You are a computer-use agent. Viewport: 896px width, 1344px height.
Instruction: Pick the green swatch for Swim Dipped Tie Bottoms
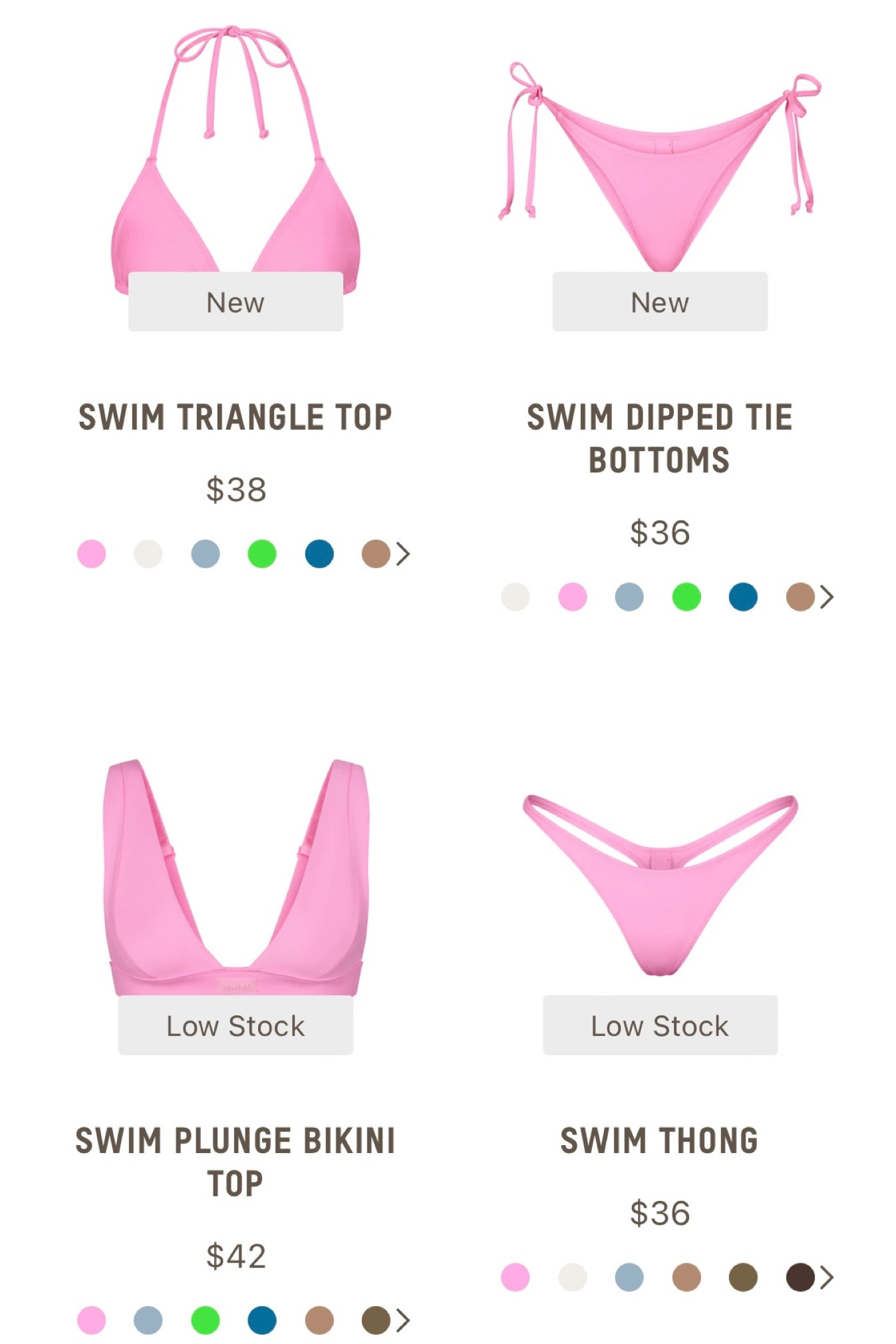point(687,597)
